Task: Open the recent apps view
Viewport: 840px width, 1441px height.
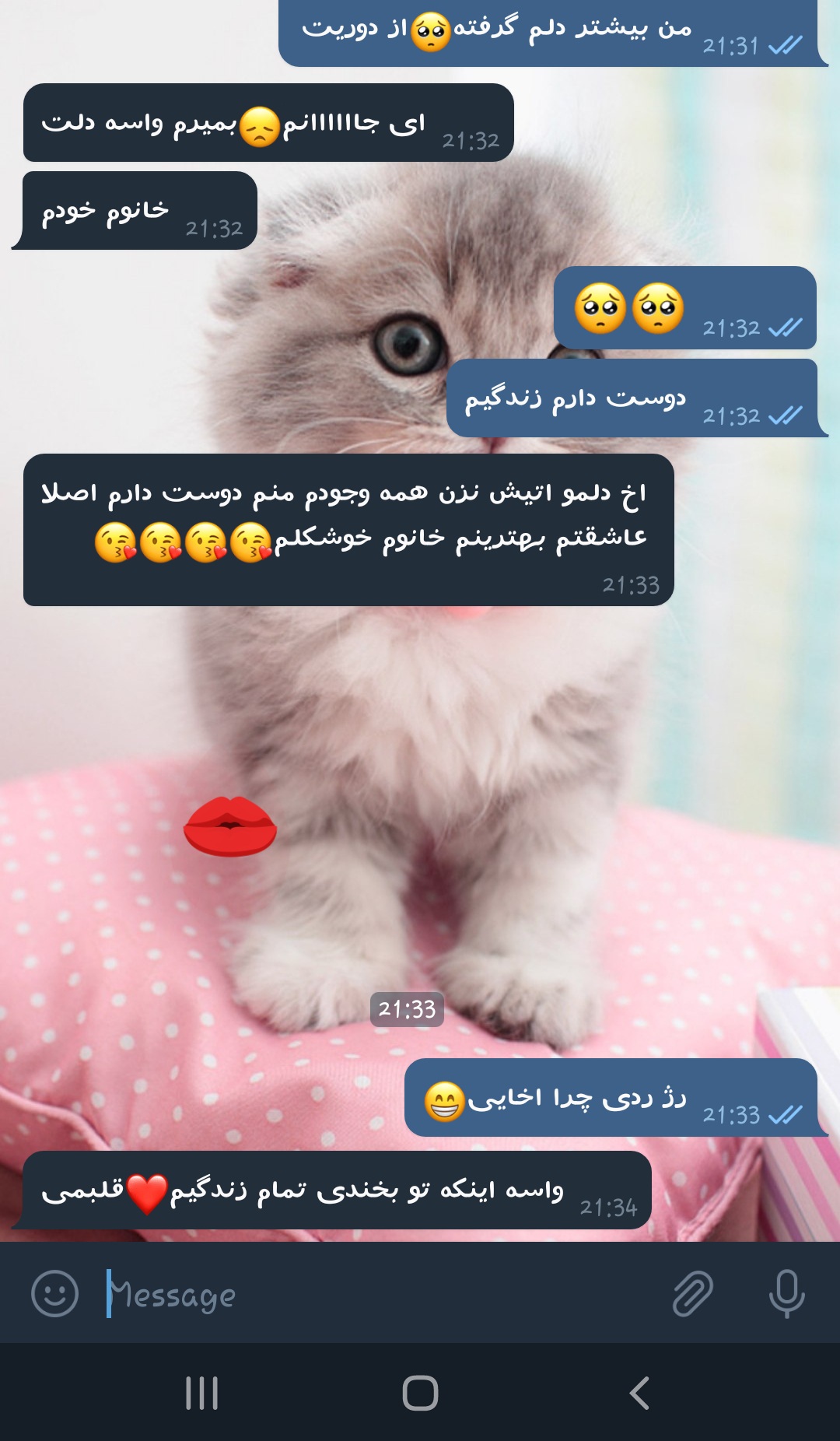Action: (x=201, y=1393)
